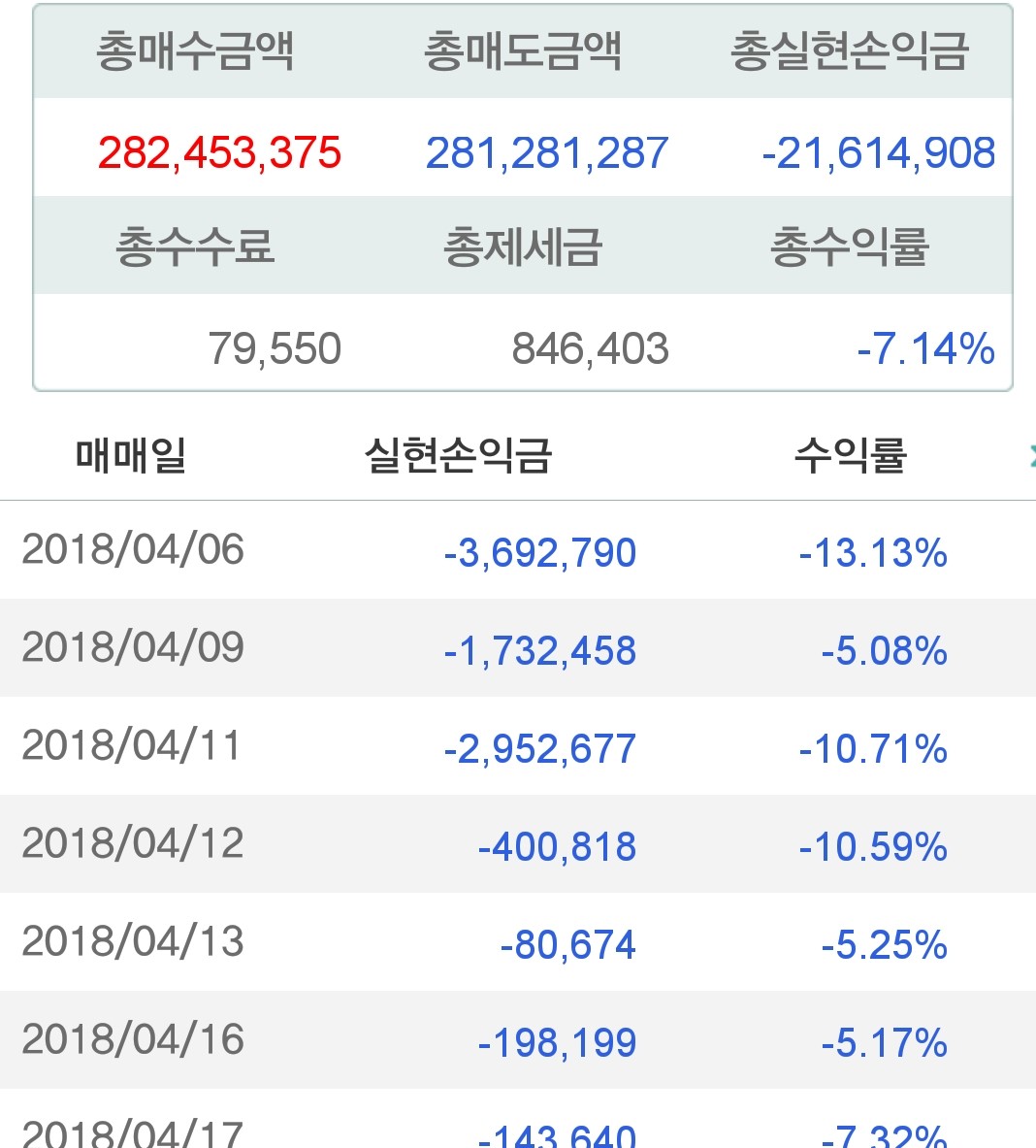Click the total sell amount 281,281,287

[547, 152]
